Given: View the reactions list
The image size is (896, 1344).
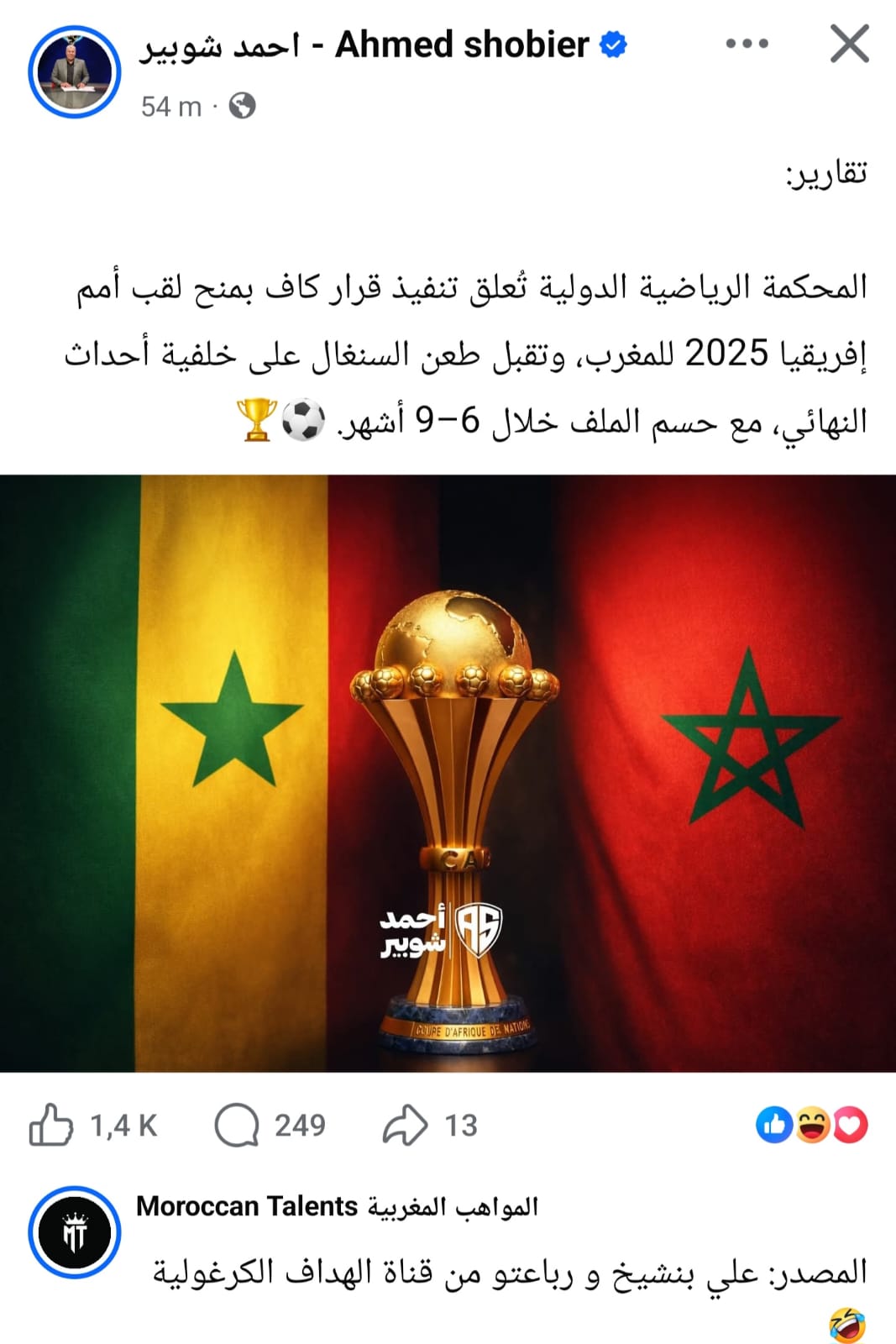Looking at the screenshot, I should pyautogui.click(x=811, y=1125).
